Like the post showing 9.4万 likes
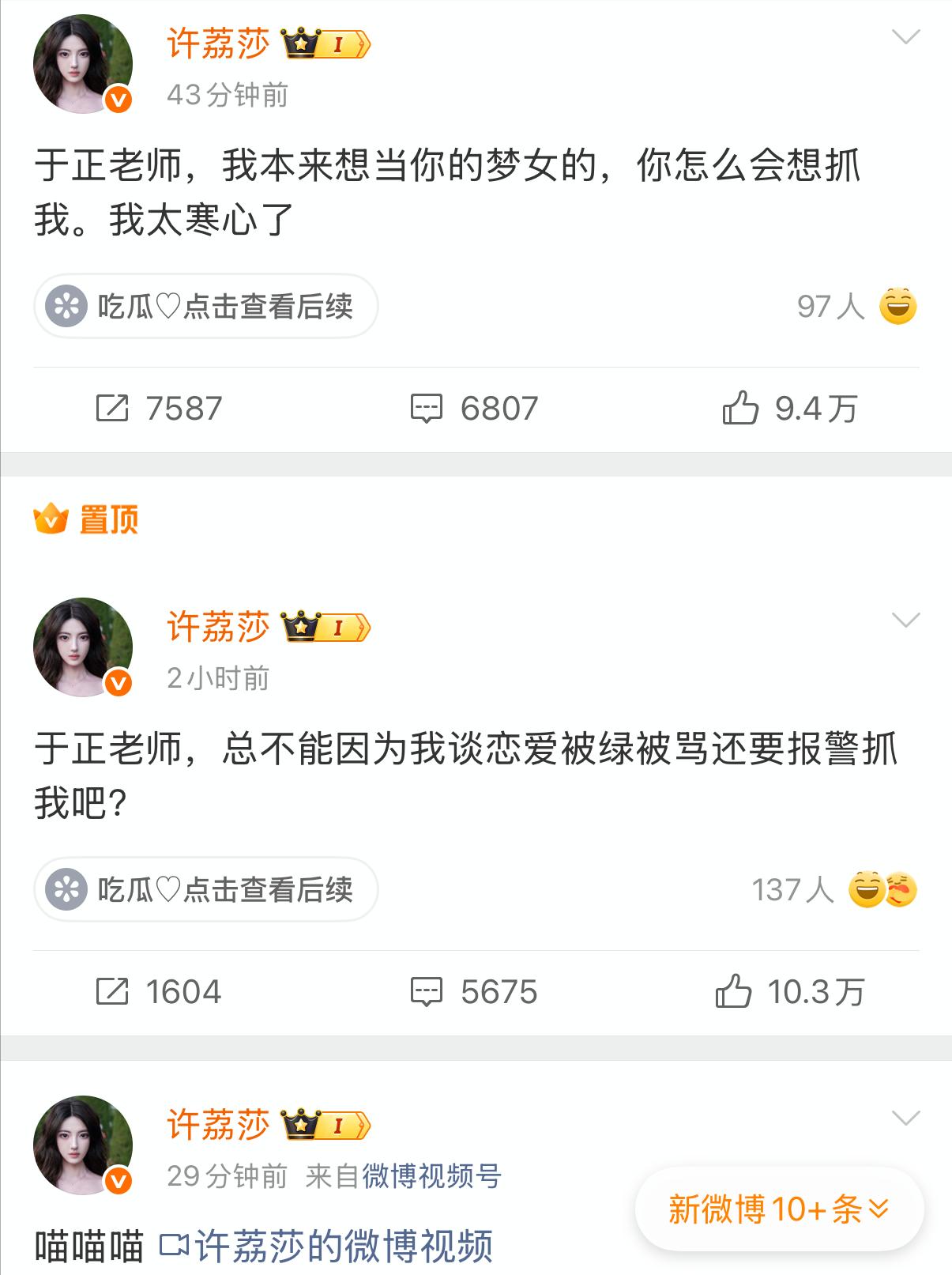This screenshot has width=952, height=1275. point(741,408)
